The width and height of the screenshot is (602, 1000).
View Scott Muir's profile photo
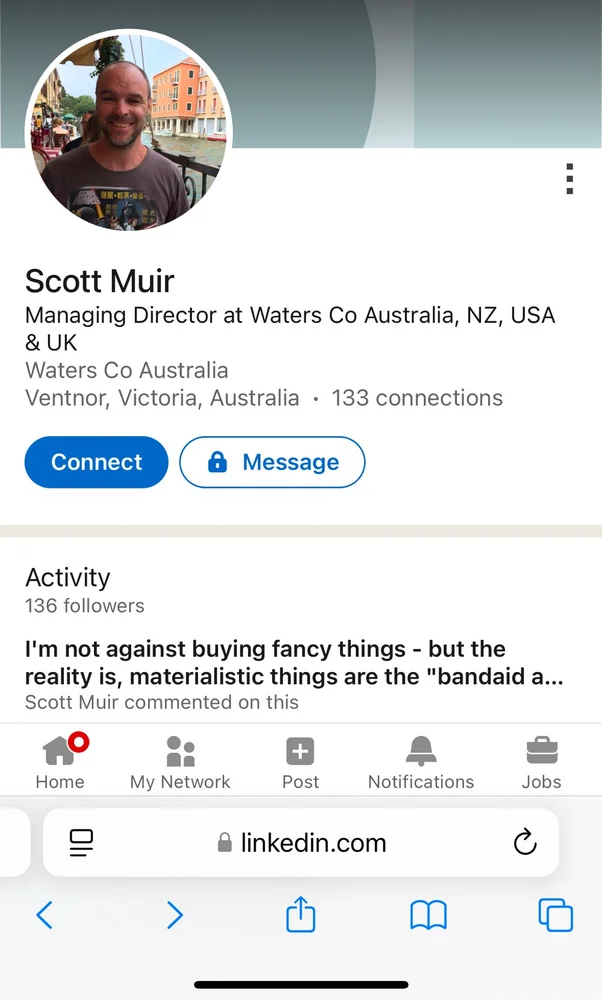(x=128, y=130)
